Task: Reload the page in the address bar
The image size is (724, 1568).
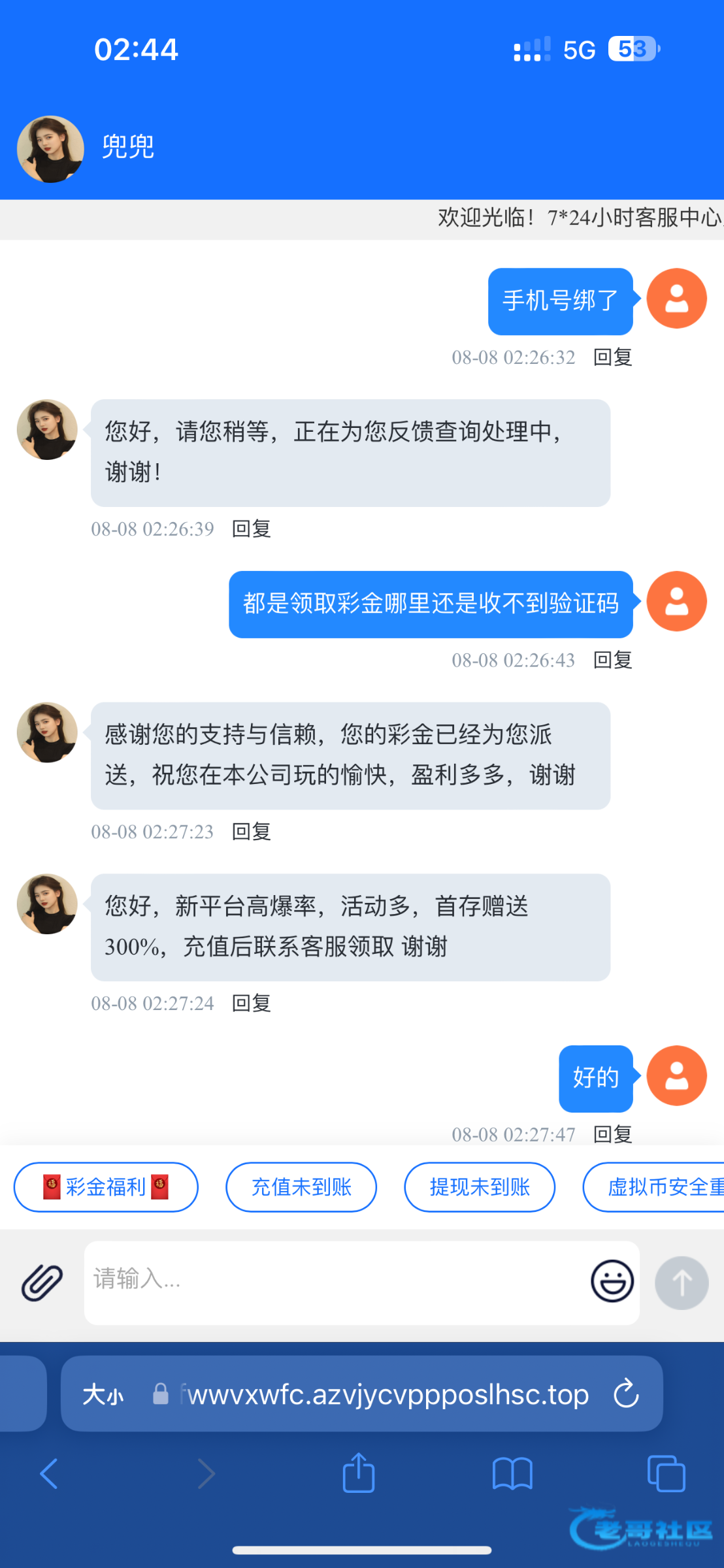Action: tap(626, 1394)
